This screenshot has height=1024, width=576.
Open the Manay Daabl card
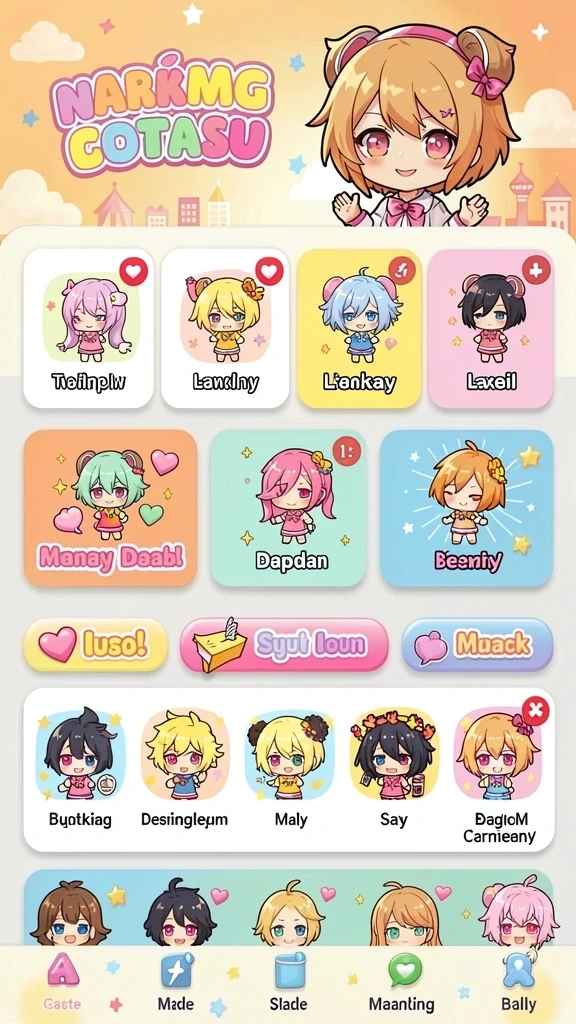point(110,508)
